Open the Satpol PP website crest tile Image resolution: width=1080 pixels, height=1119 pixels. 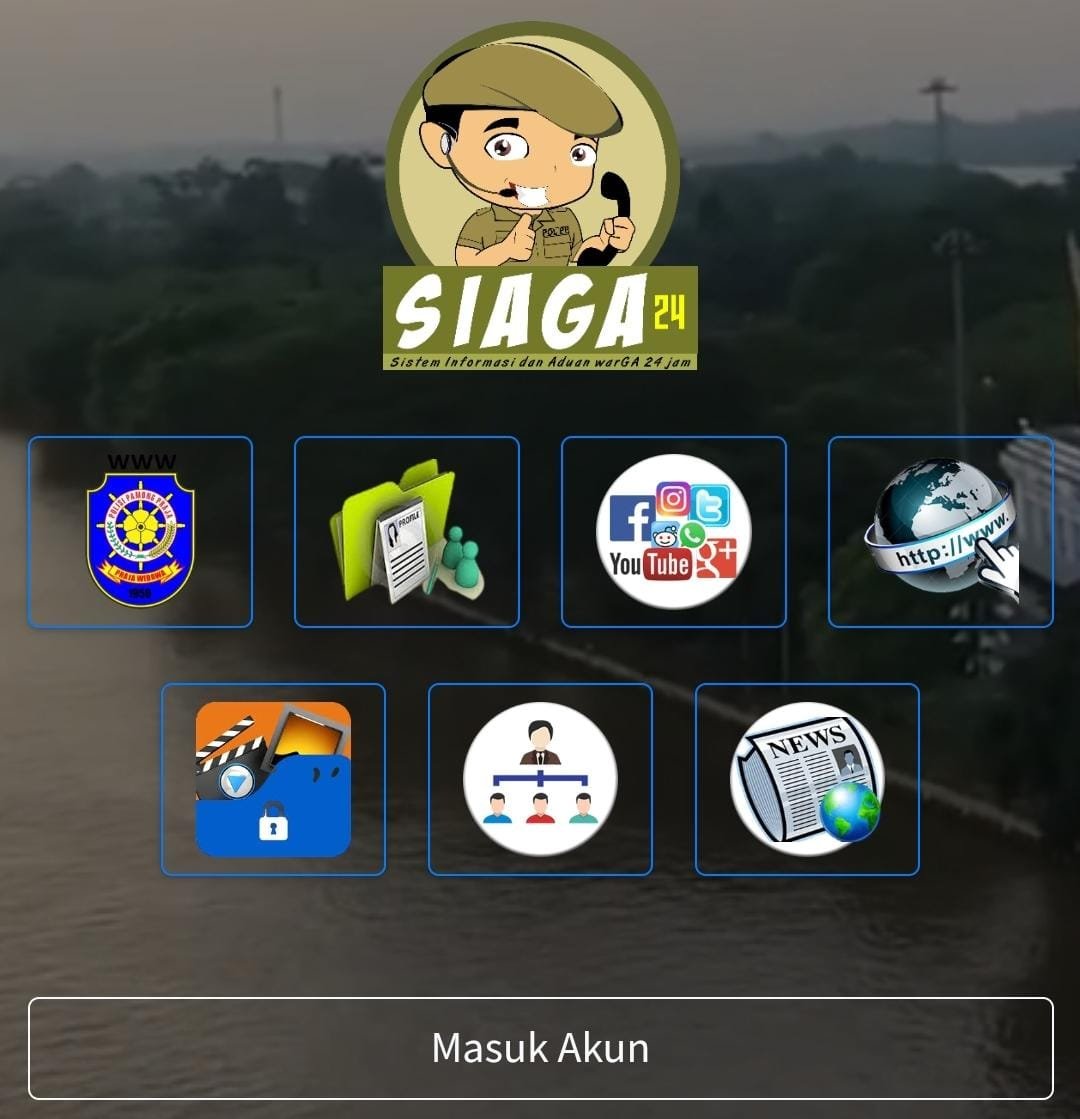click(x=140, y=532)
